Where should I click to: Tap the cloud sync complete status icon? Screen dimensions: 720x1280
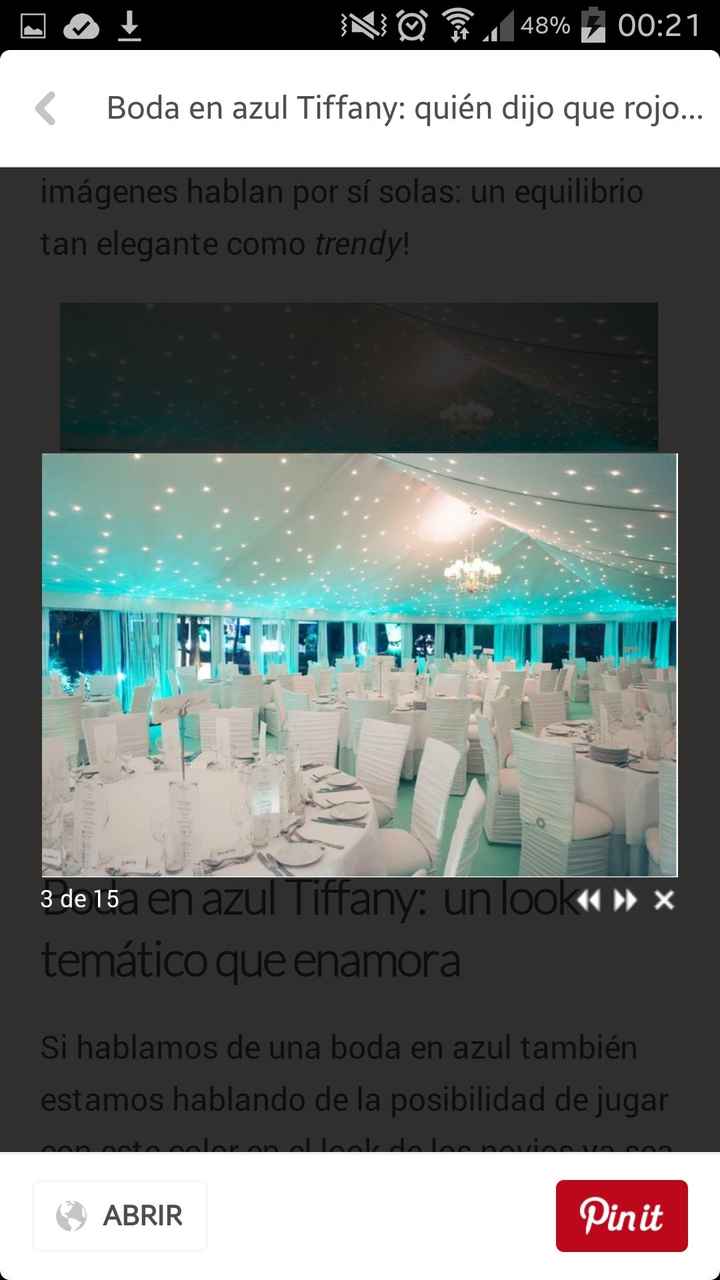tap(80, 26)
